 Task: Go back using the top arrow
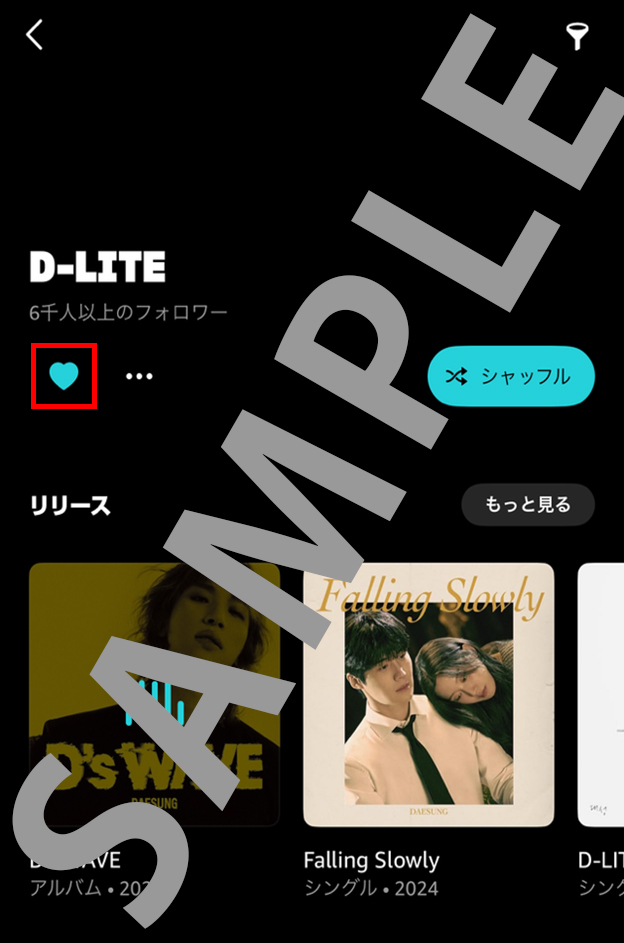(35, 35)
